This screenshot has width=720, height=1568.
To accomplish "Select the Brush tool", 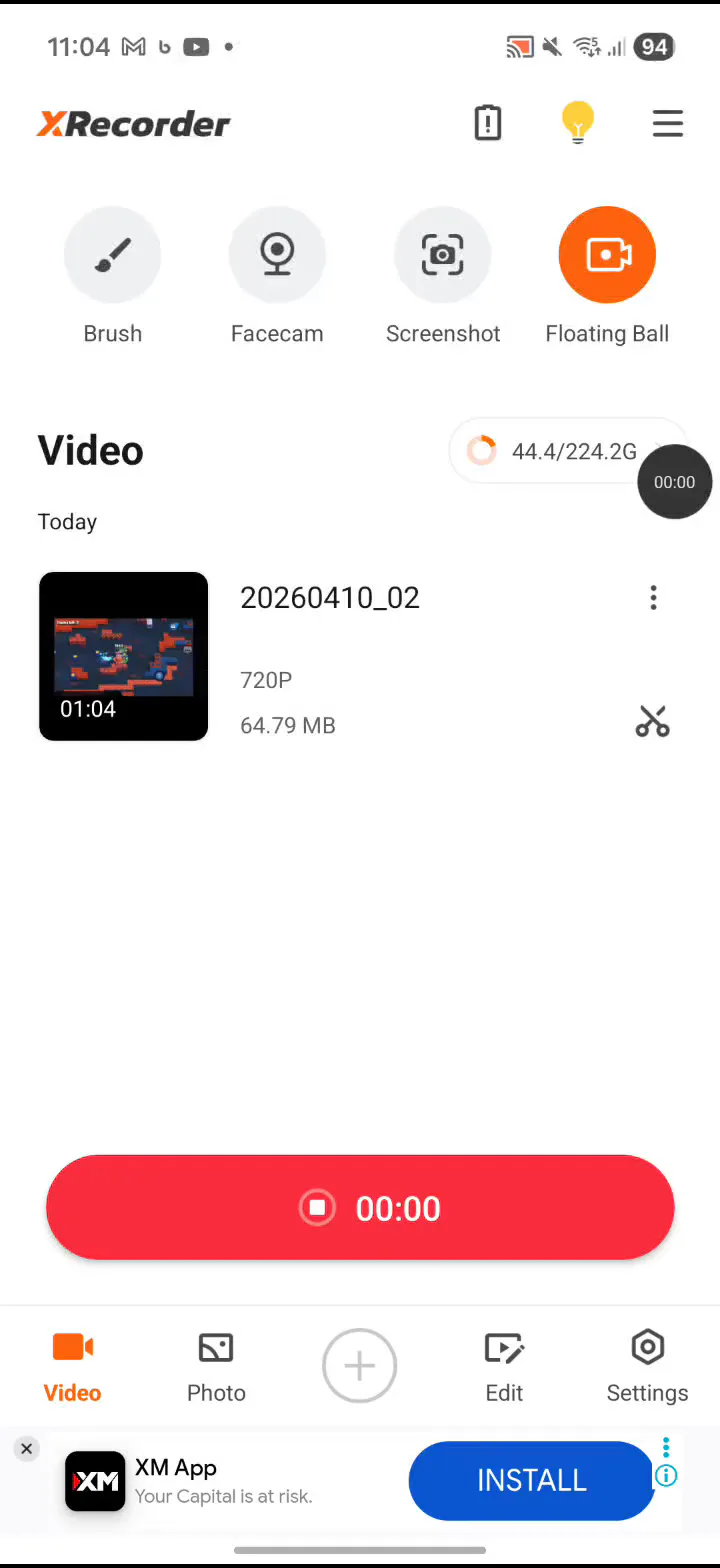I will (x=112, y=255).
